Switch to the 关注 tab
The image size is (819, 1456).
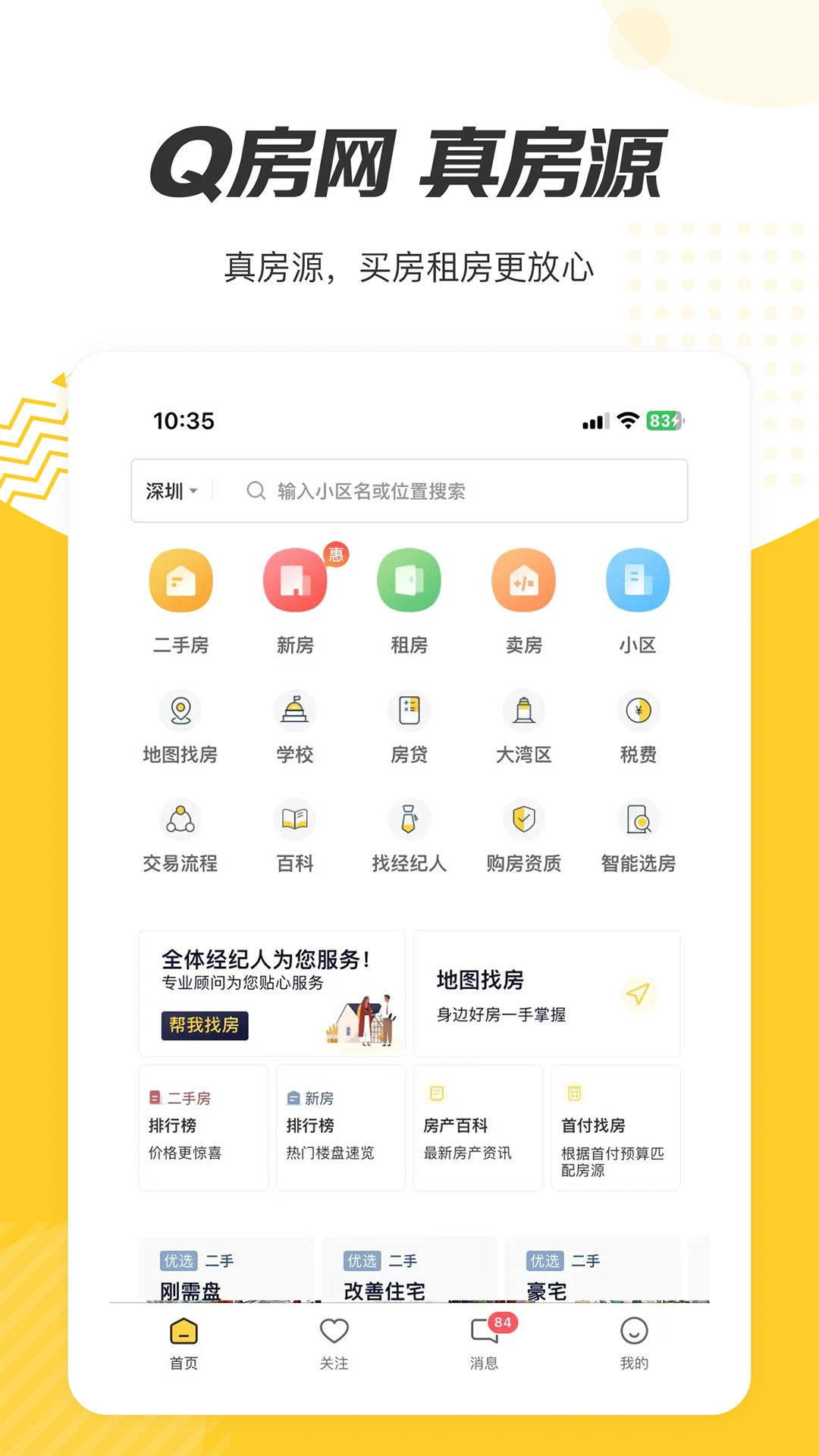tap(334, 1342)
